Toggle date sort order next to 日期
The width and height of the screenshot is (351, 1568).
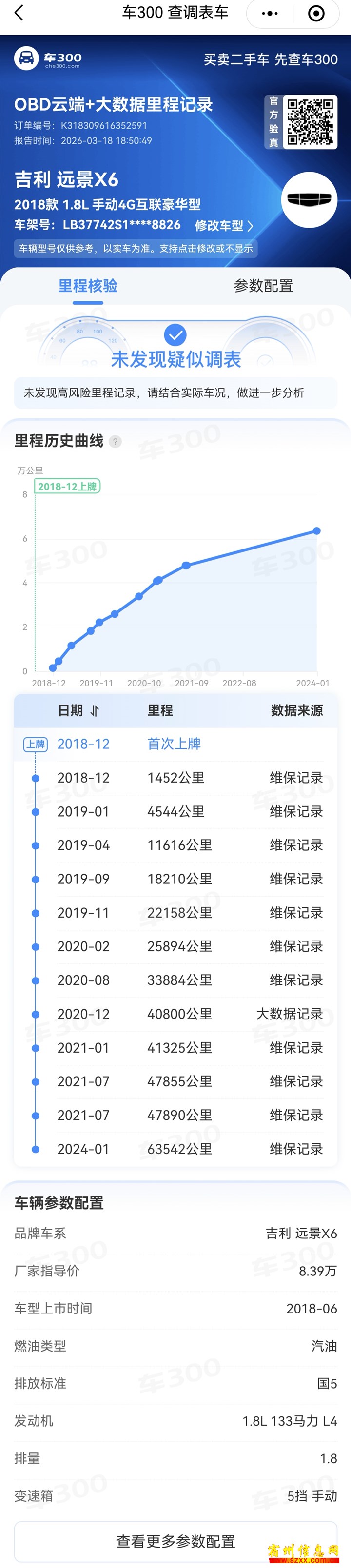click(x=94, y=710)
